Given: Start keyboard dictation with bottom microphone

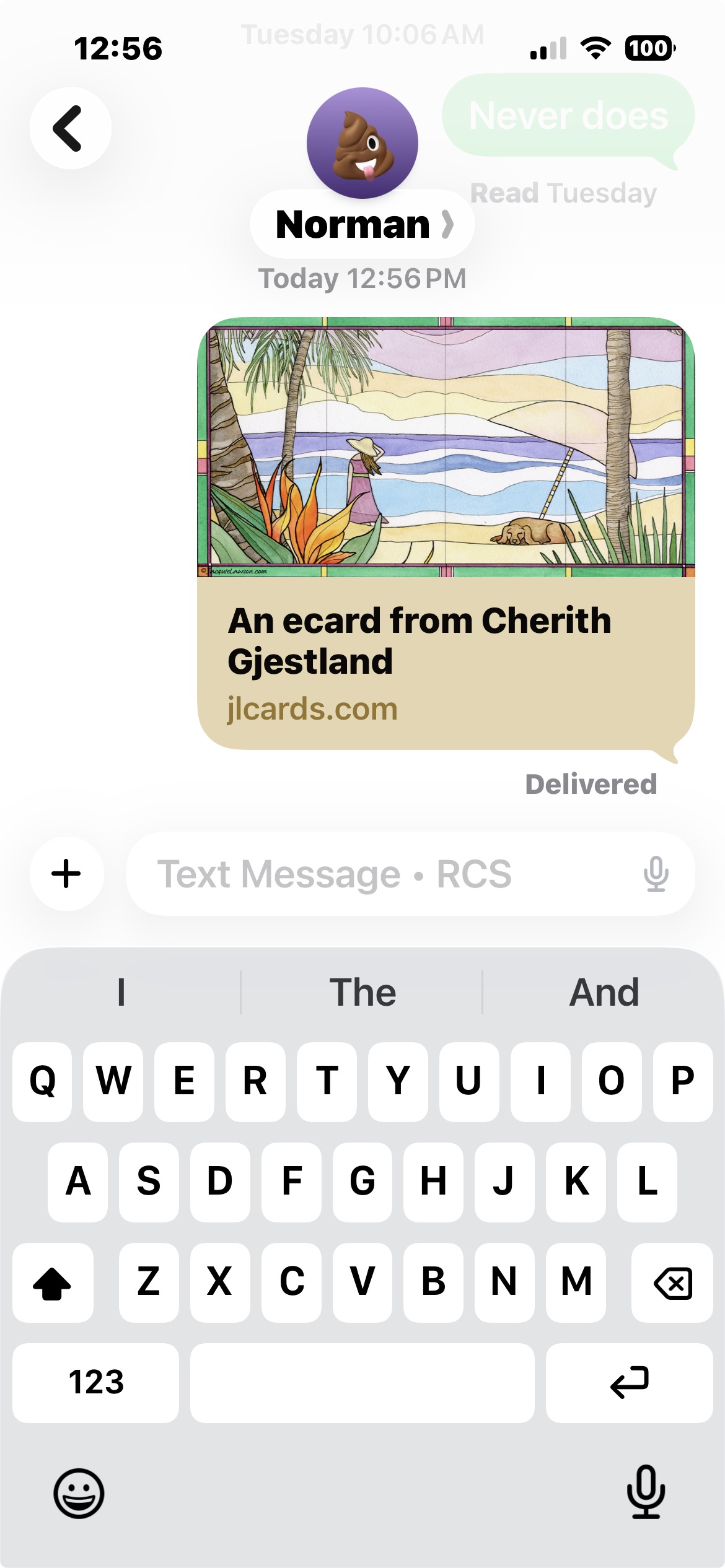Looking at the screenshot, I should pos(646,1492).
